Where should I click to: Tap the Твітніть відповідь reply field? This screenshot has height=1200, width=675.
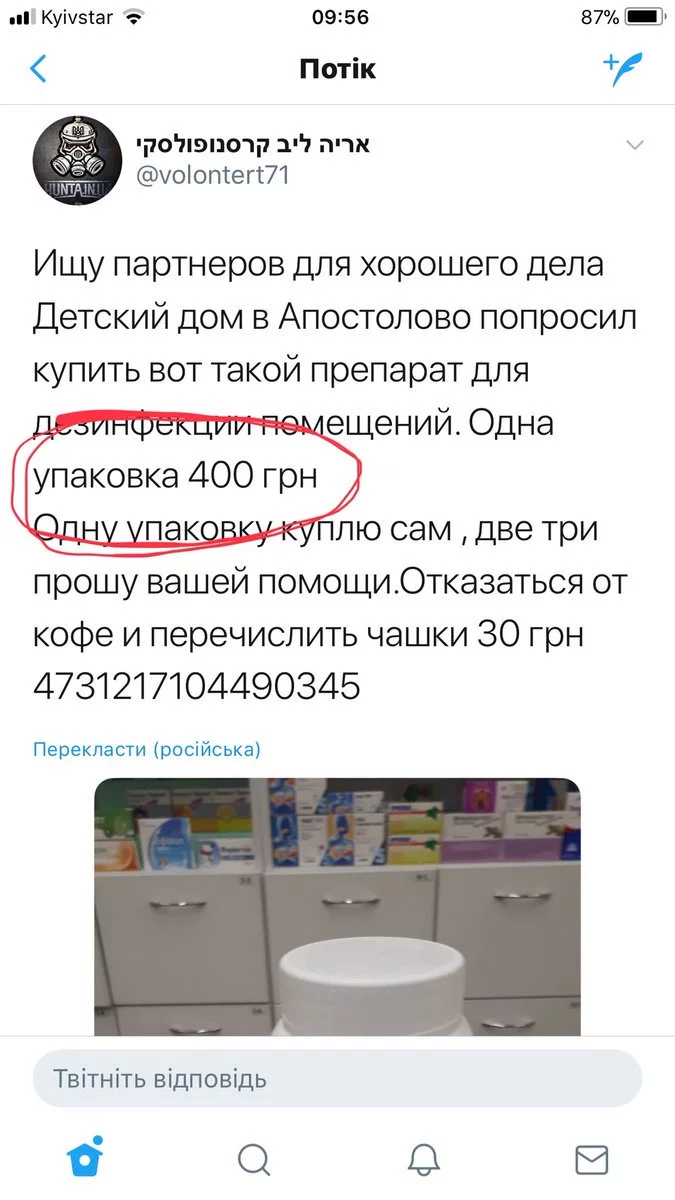point(337,1079)
